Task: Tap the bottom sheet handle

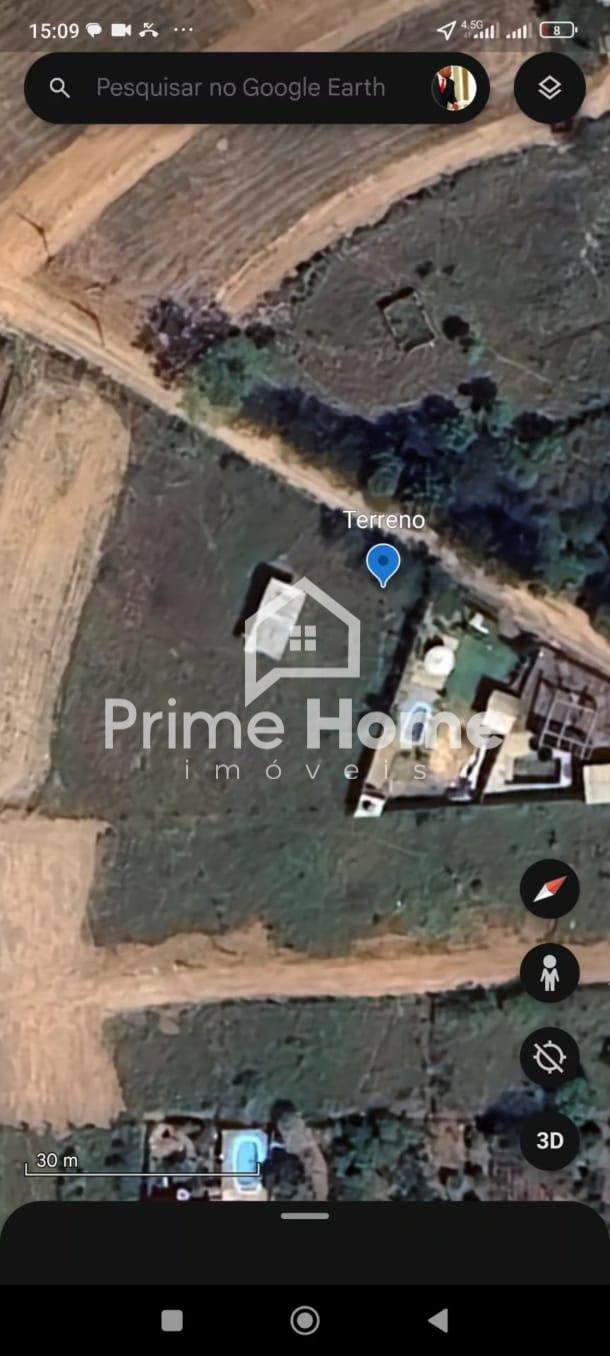Action: 305,1216
